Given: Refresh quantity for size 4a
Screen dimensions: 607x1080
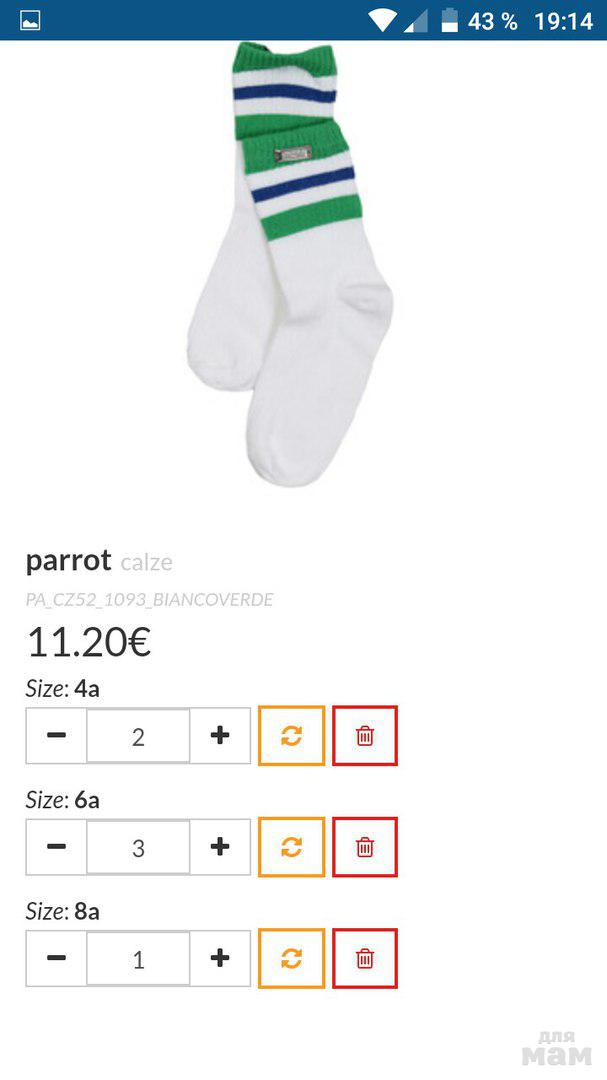Looking at the screenshot, I should tap(291, 736).
